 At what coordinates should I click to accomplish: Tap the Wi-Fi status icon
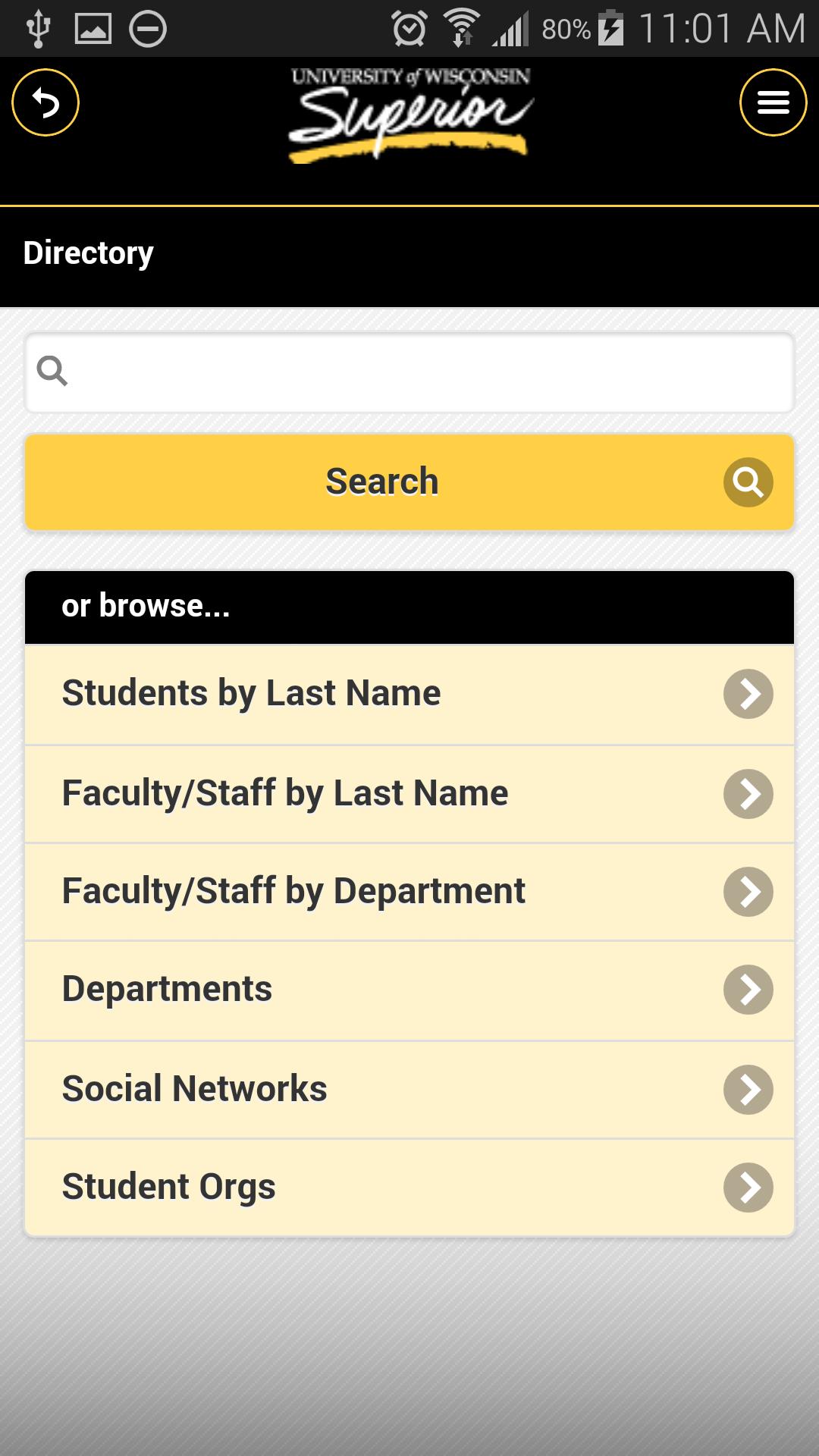(461, 25)
